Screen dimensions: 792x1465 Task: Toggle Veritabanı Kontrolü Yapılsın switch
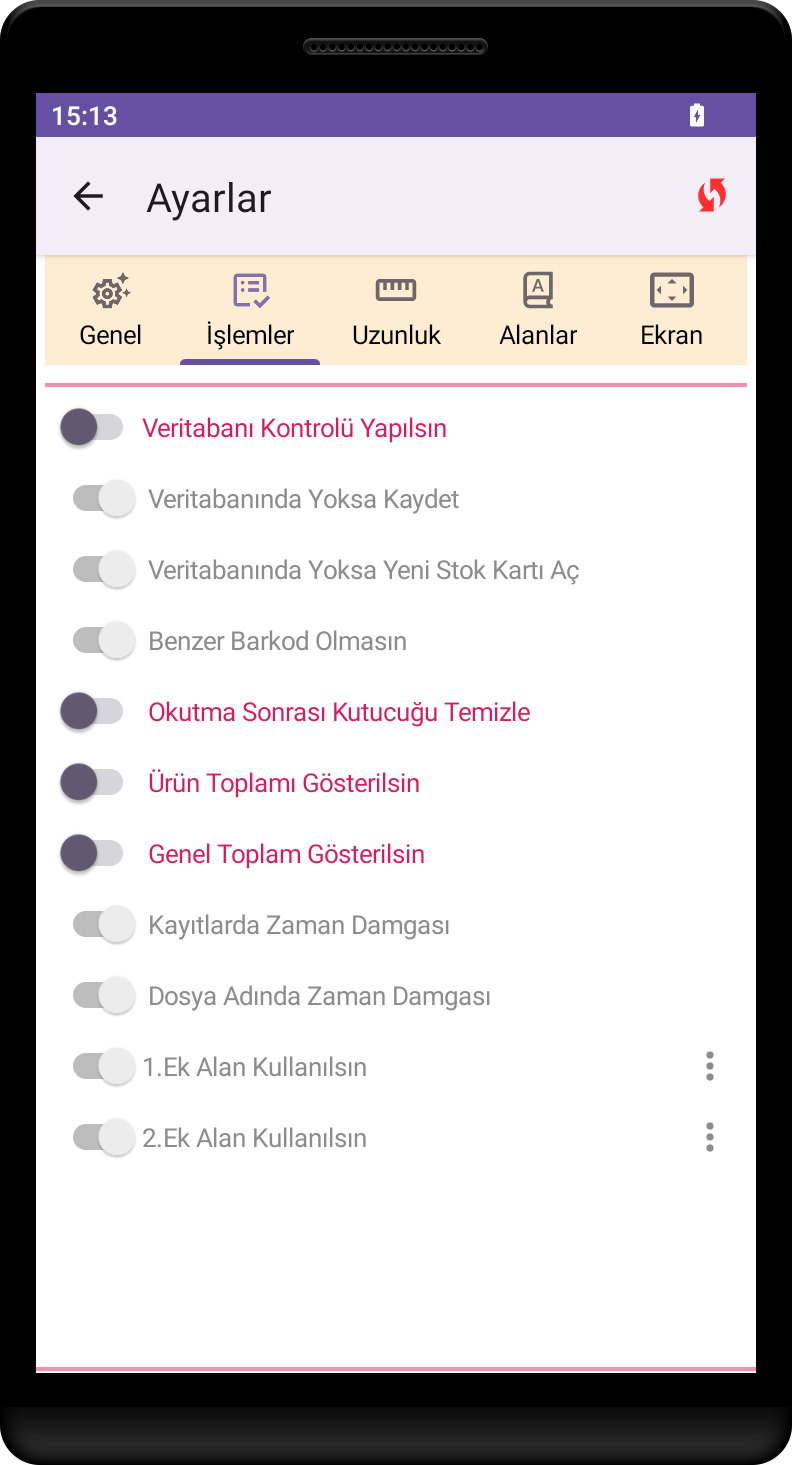(92, 428)
